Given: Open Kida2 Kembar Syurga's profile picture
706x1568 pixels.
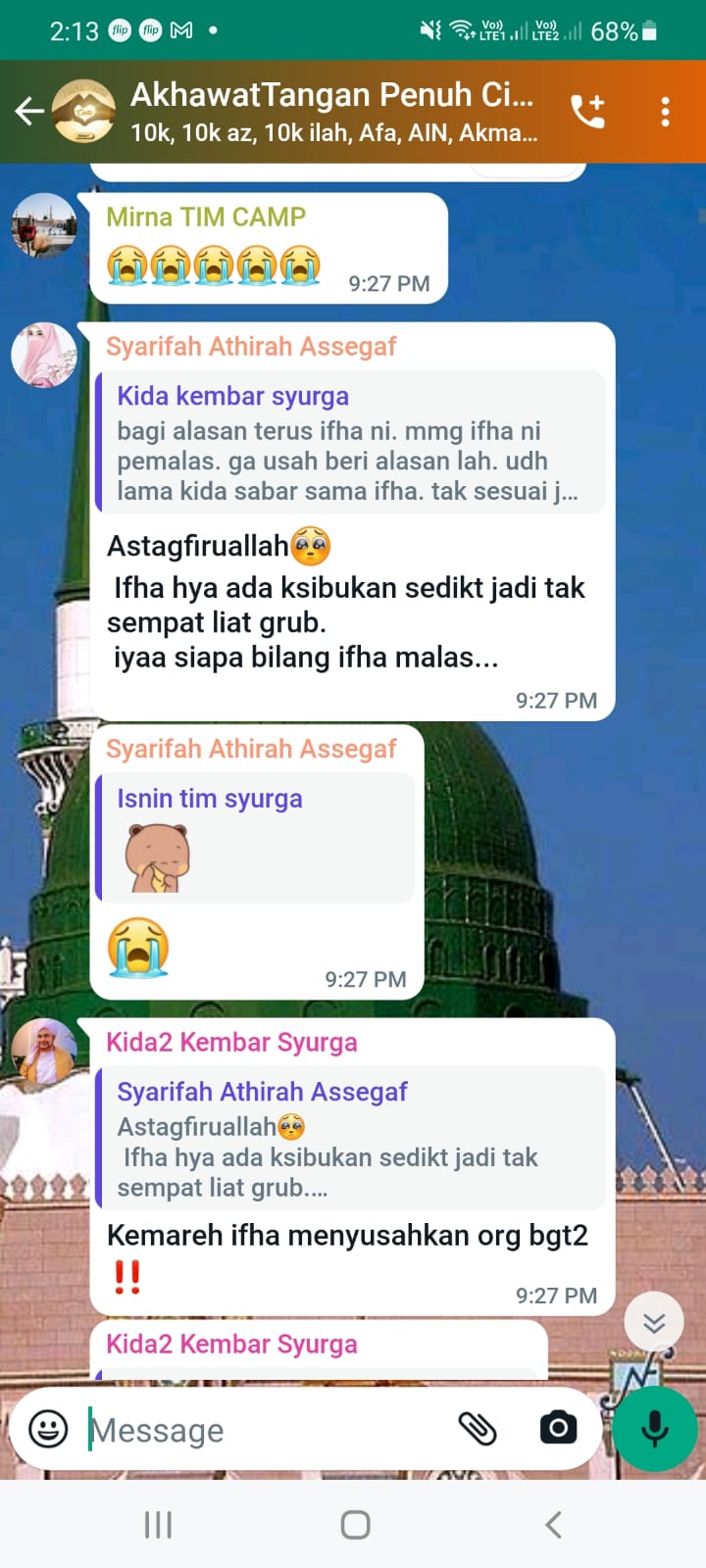Looking at the screenshot, I should [x=44, y=1051].
